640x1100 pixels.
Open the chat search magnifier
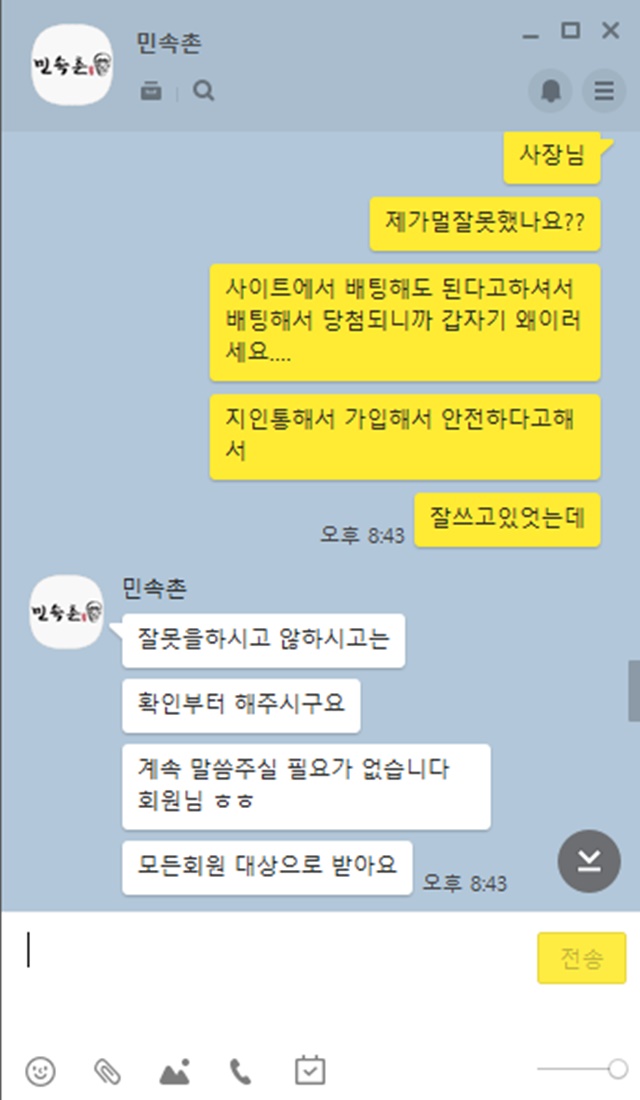click(x=204, y=90)
